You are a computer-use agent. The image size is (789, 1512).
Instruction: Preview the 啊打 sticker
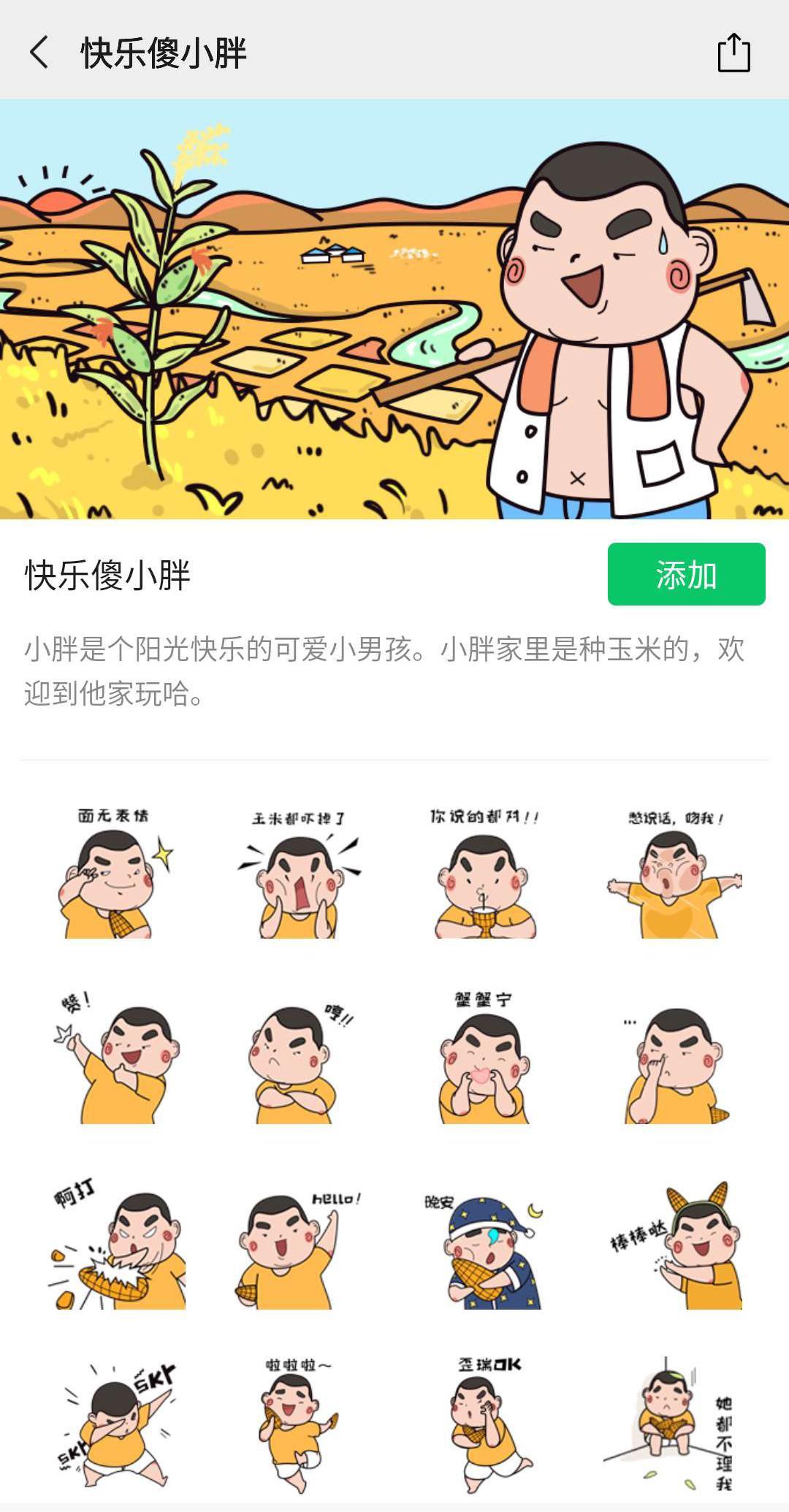pos(118,1246)
